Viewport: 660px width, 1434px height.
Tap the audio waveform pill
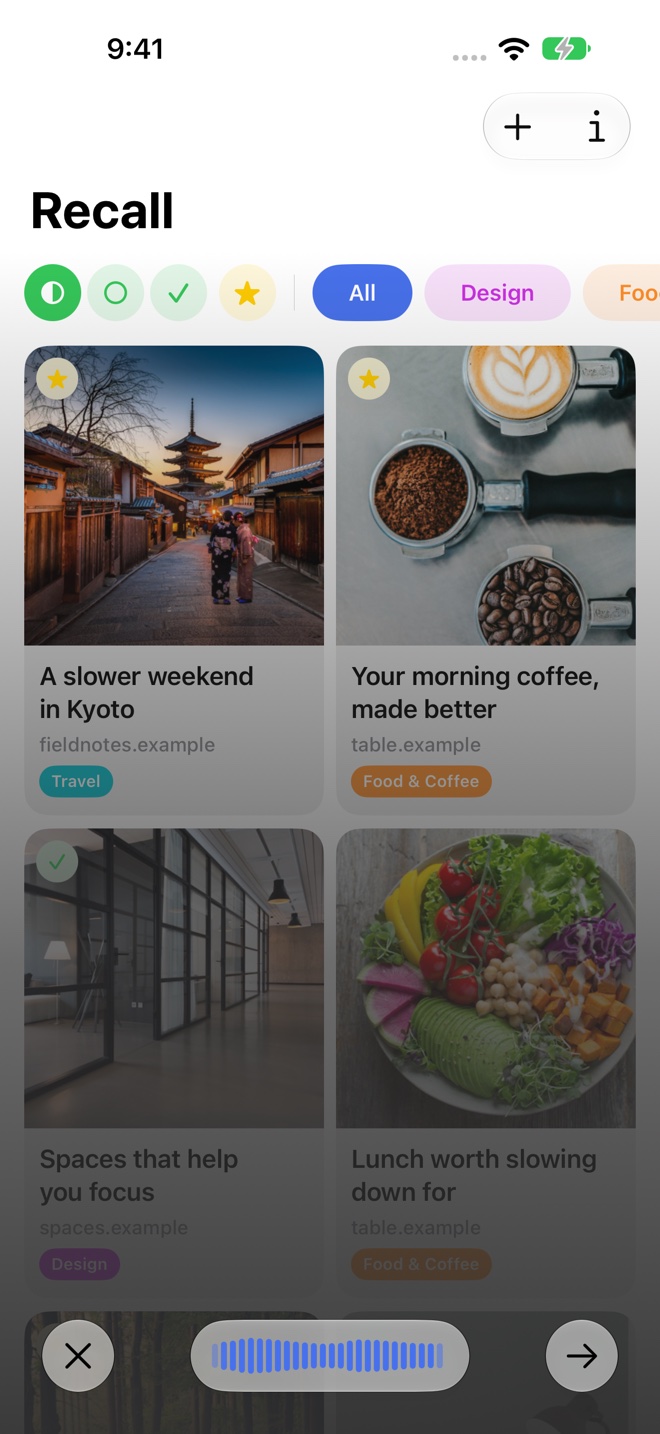(x=329, y=1356)
